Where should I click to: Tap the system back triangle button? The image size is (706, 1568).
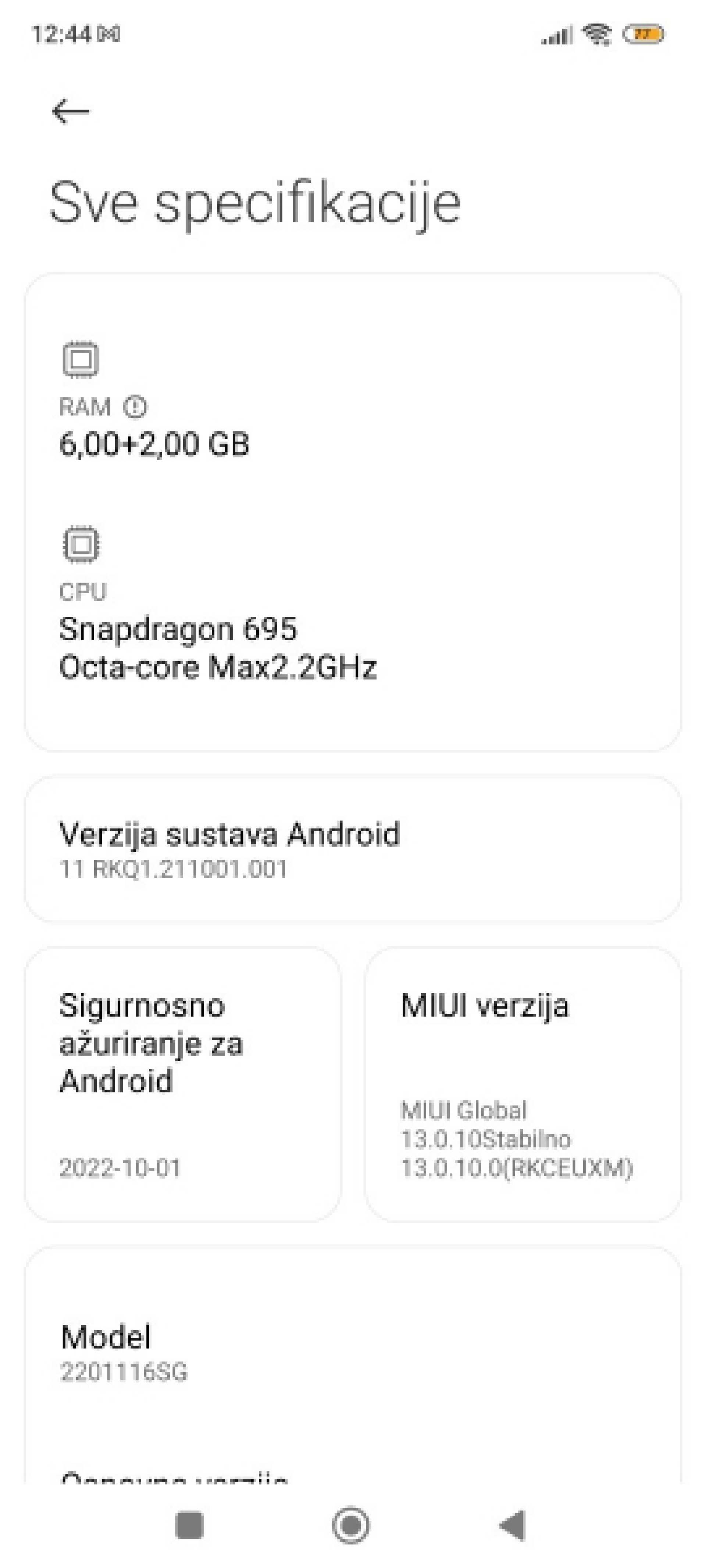(x=513, y=1525)
